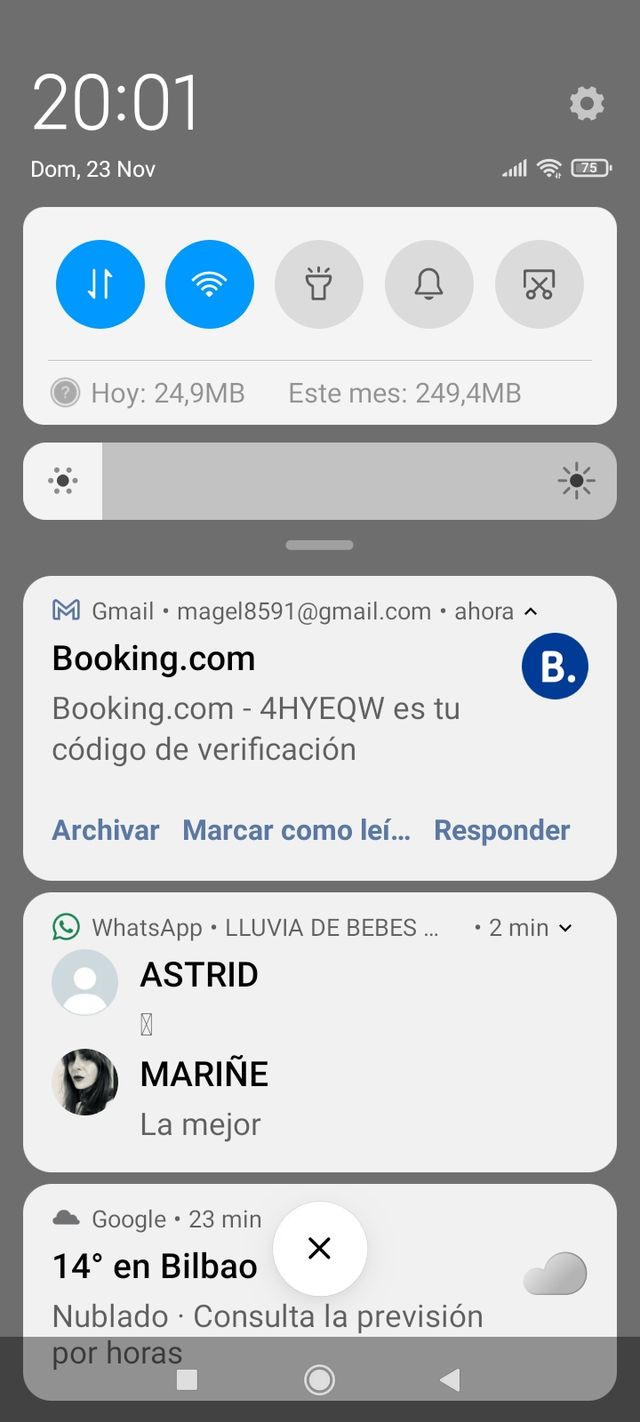
Task: Turn off mobile data toggle
Action: (101, 284)
